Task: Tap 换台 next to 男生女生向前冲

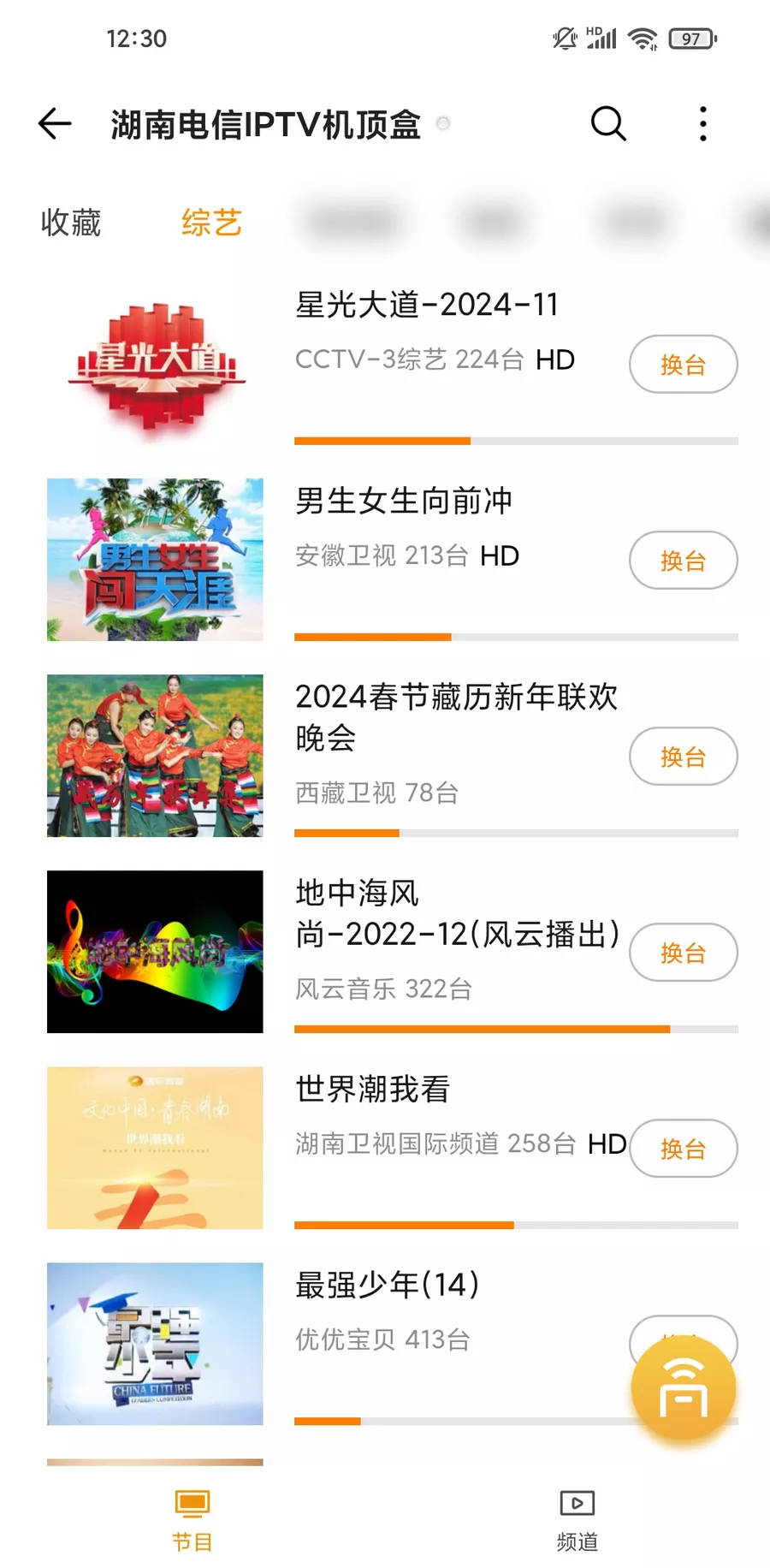Action: click(683, 561)
